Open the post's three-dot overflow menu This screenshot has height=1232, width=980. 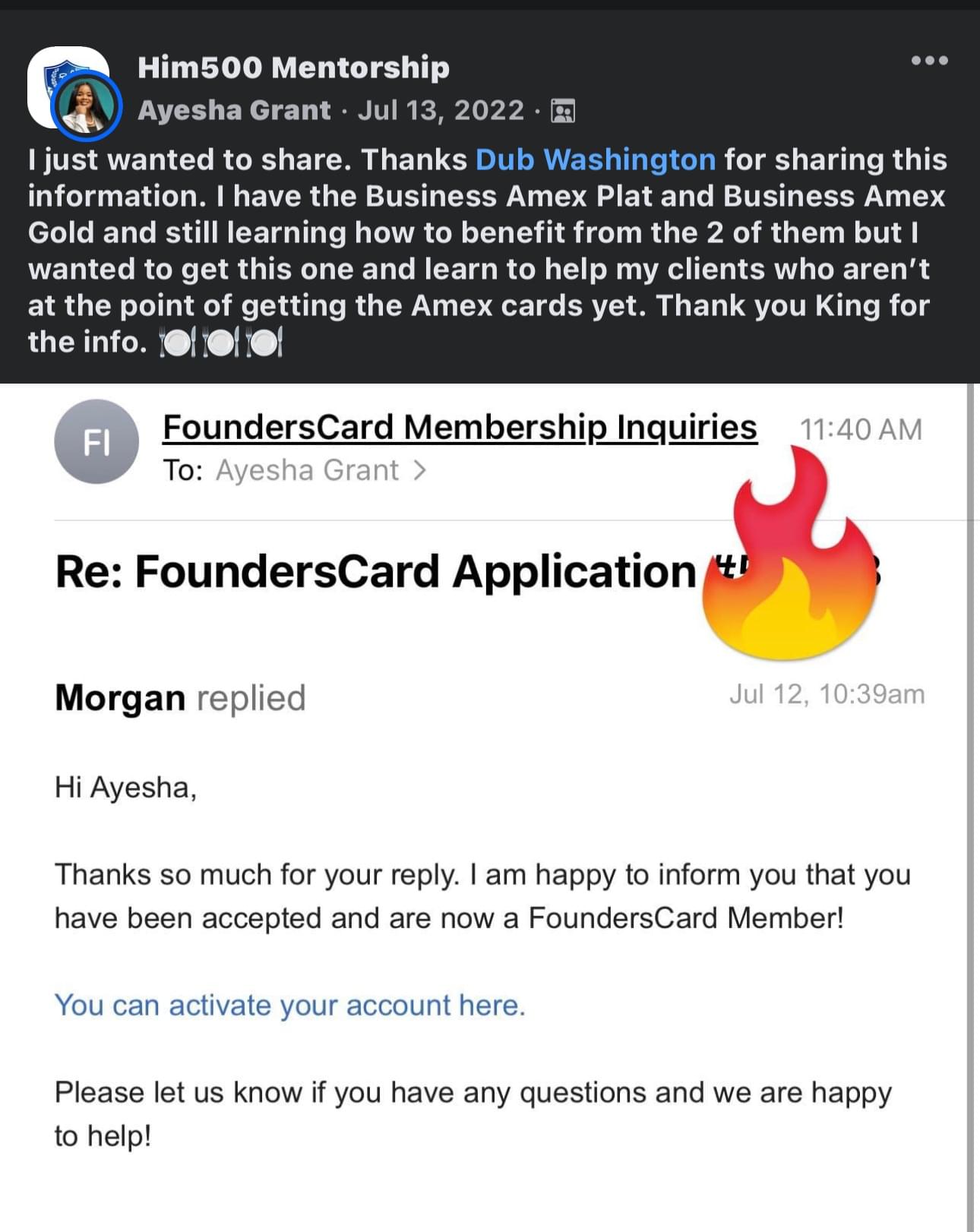929,61
